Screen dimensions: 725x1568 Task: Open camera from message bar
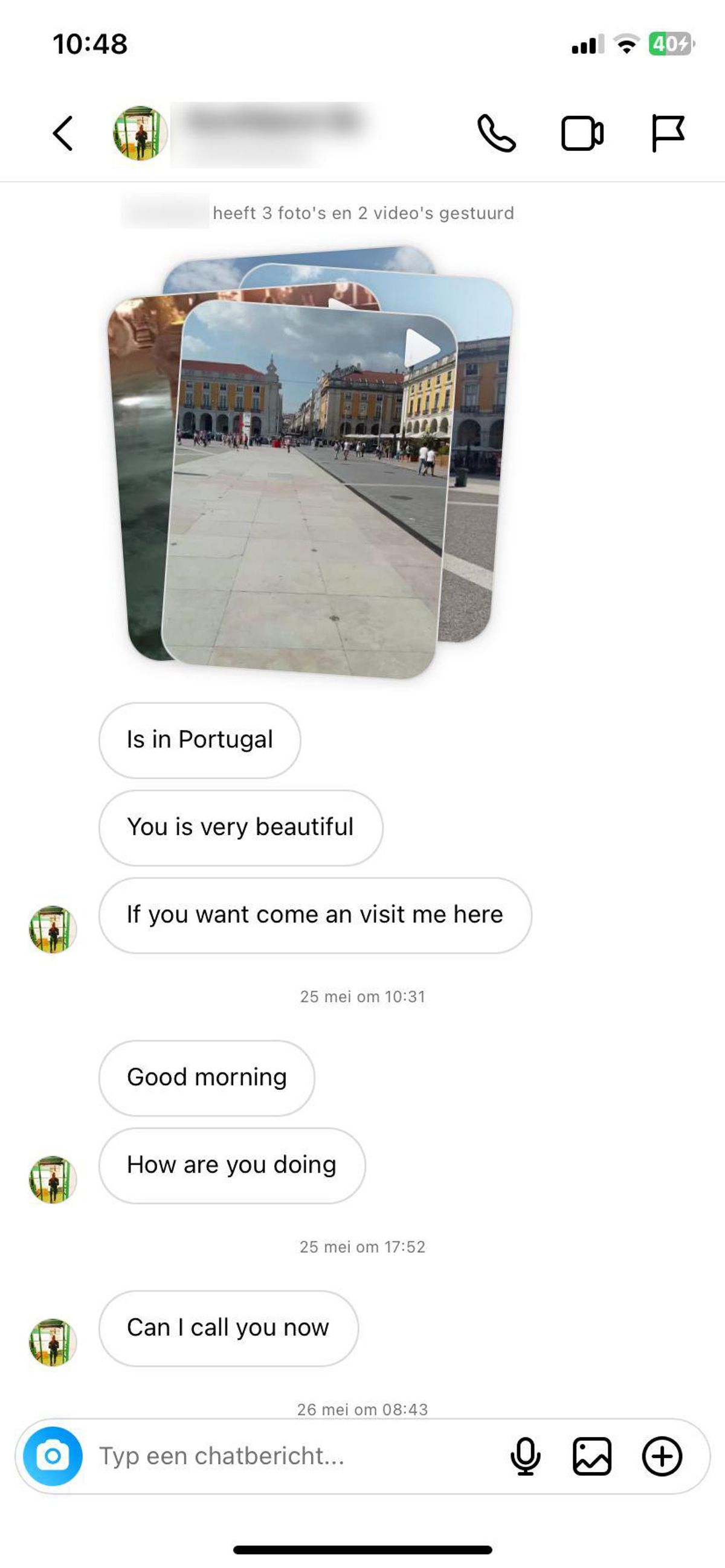coord(53,1456)
